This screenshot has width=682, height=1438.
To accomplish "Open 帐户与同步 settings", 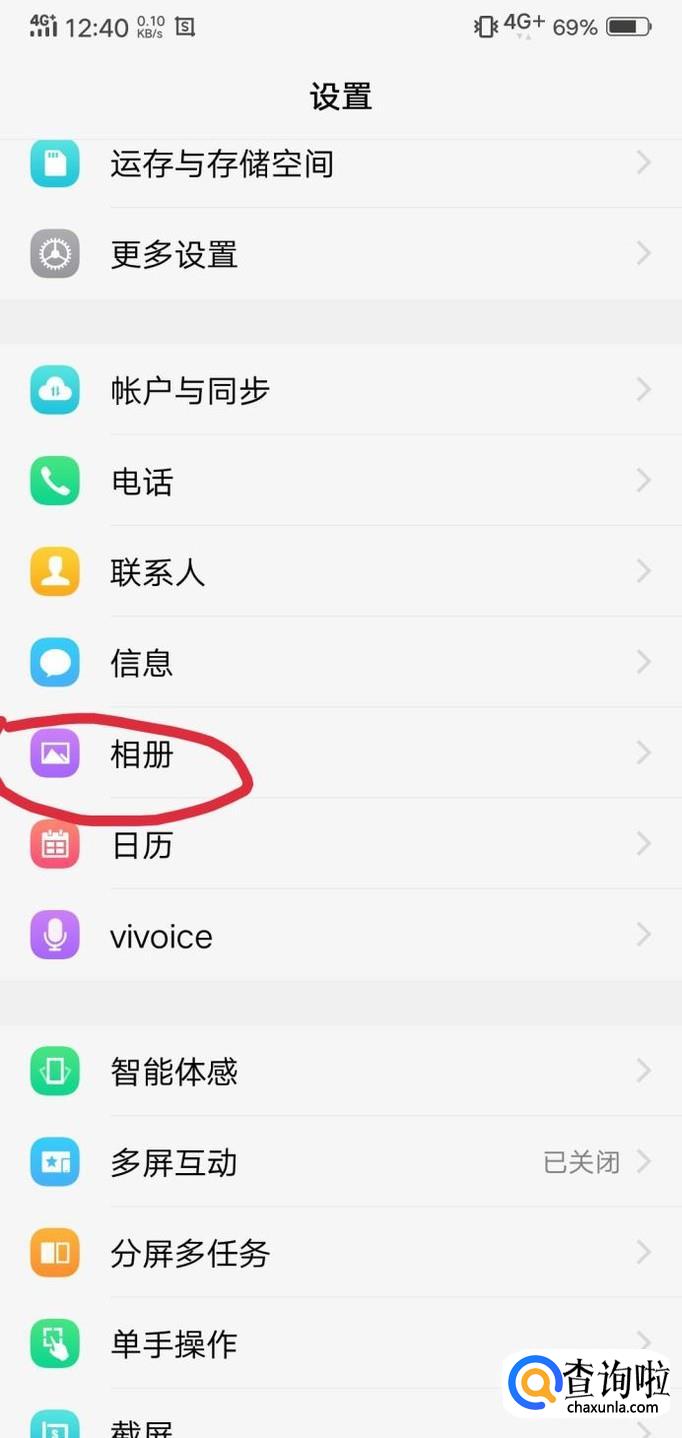I will (190, 391).
